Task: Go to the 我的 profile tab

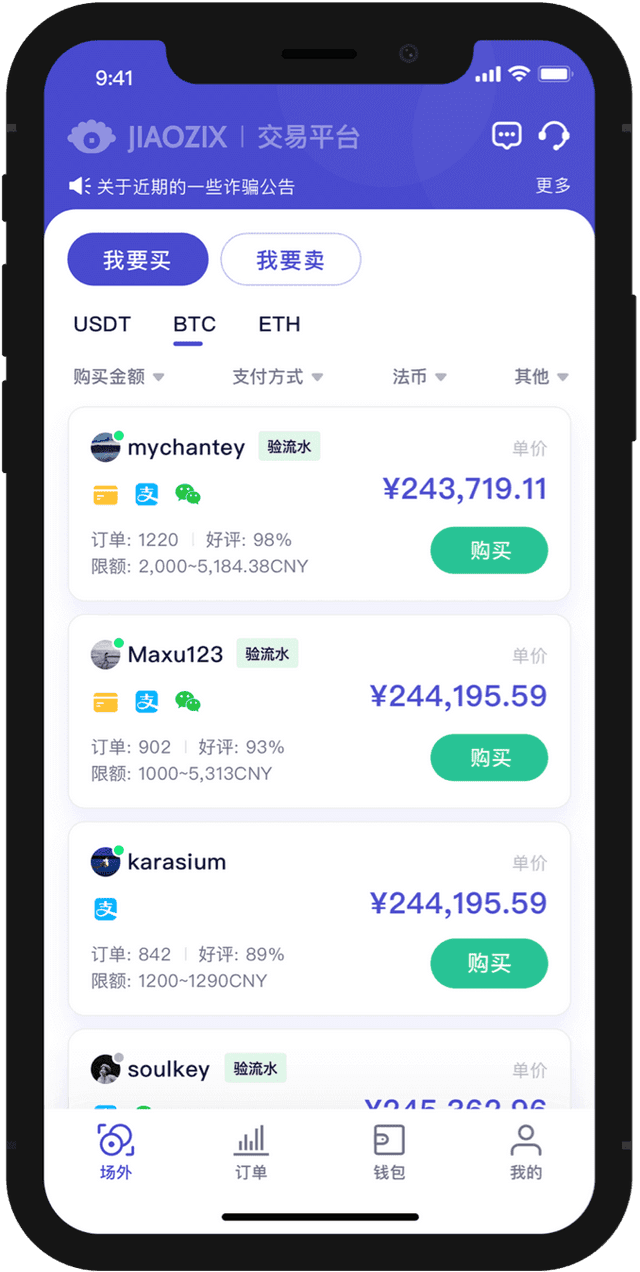Action: (526, 1152)
